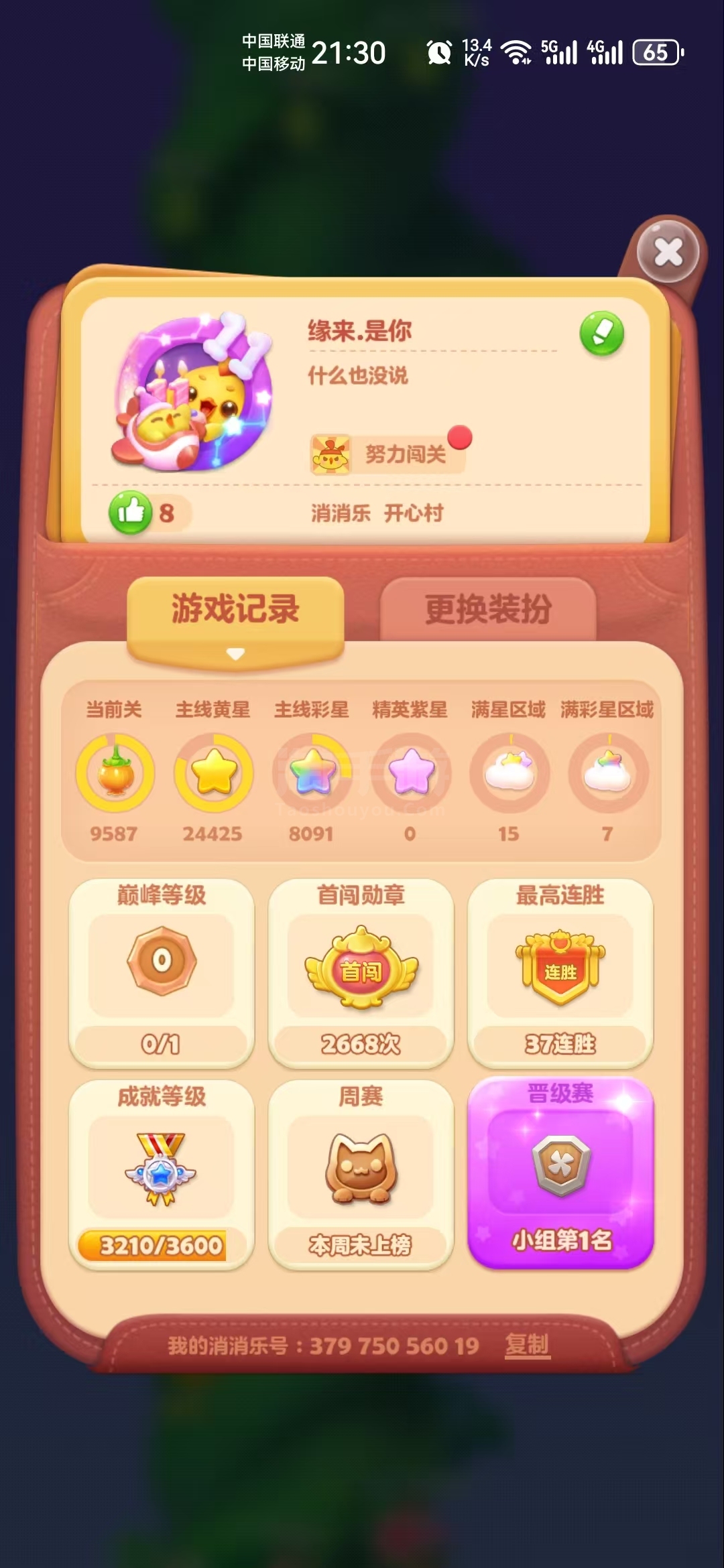Copy my 消消乐号 via 复制

coord(527,1344)
